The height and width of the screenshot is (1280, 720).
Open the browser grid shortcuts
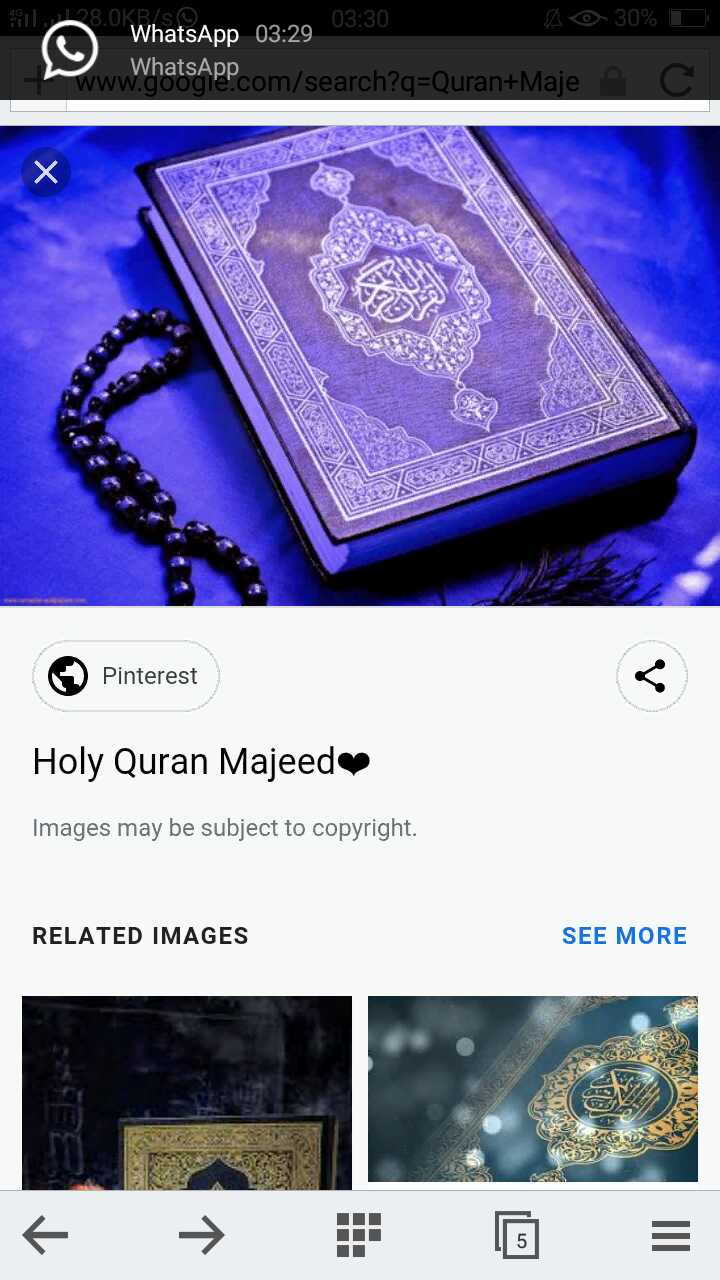[x=359, y=1235]
